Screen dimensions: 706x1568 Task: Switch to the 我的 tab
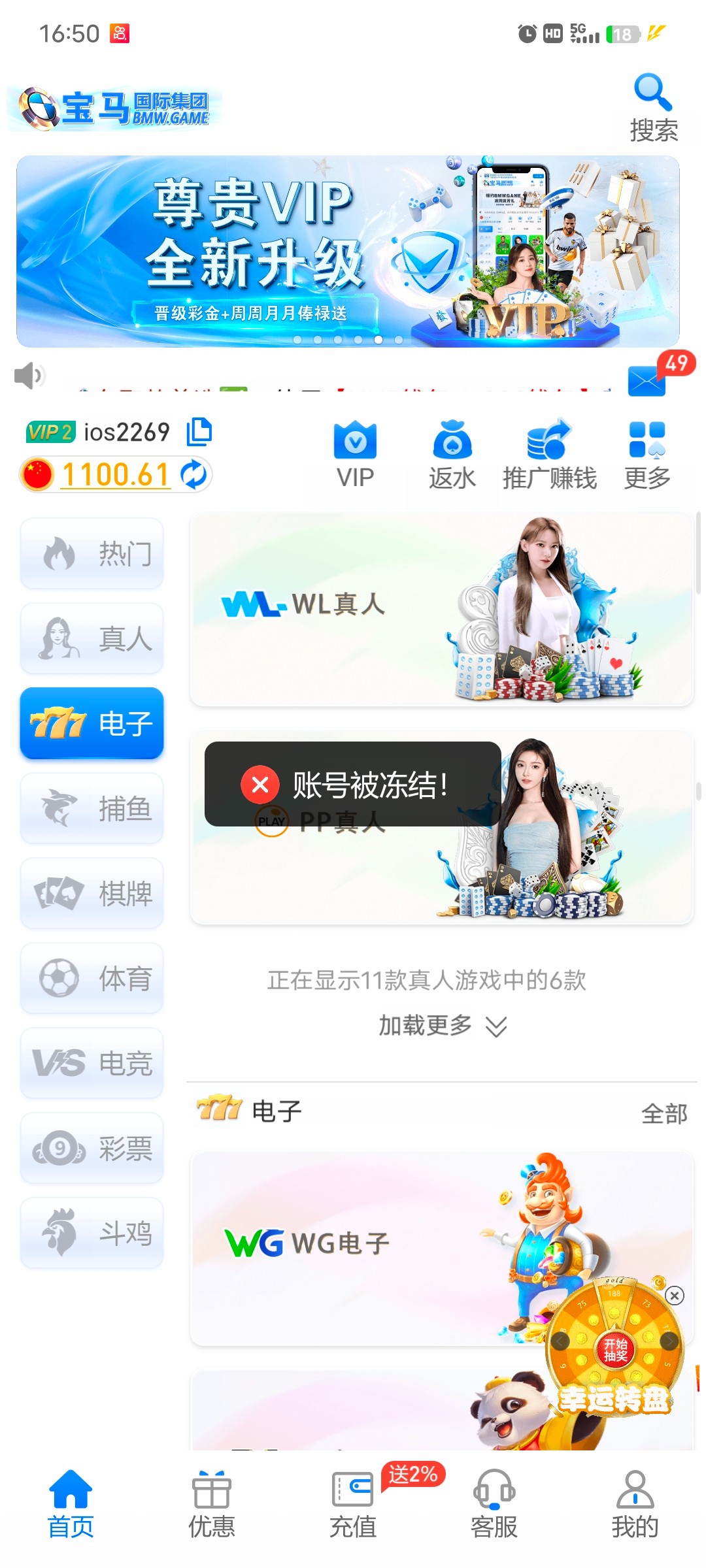[635, 1504]
